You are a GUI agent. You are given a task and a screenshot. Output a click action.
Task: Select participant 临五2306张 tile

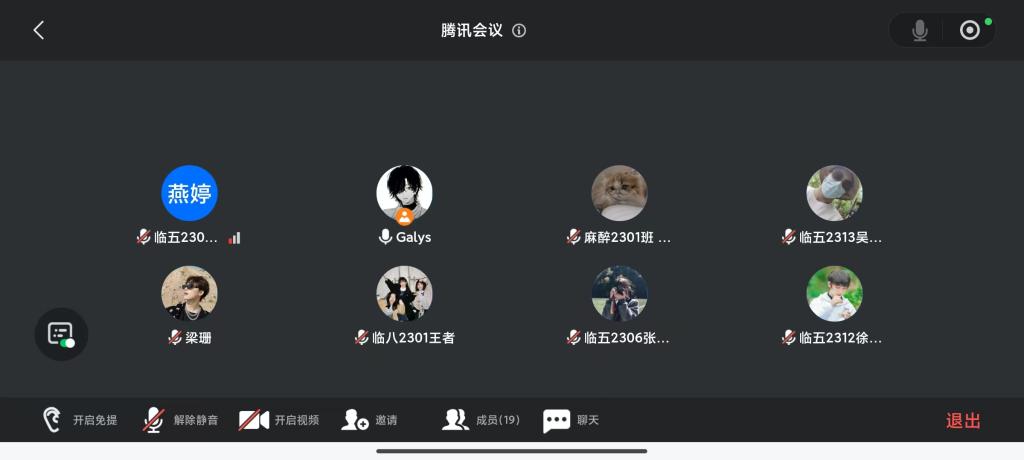click(619, 294)
